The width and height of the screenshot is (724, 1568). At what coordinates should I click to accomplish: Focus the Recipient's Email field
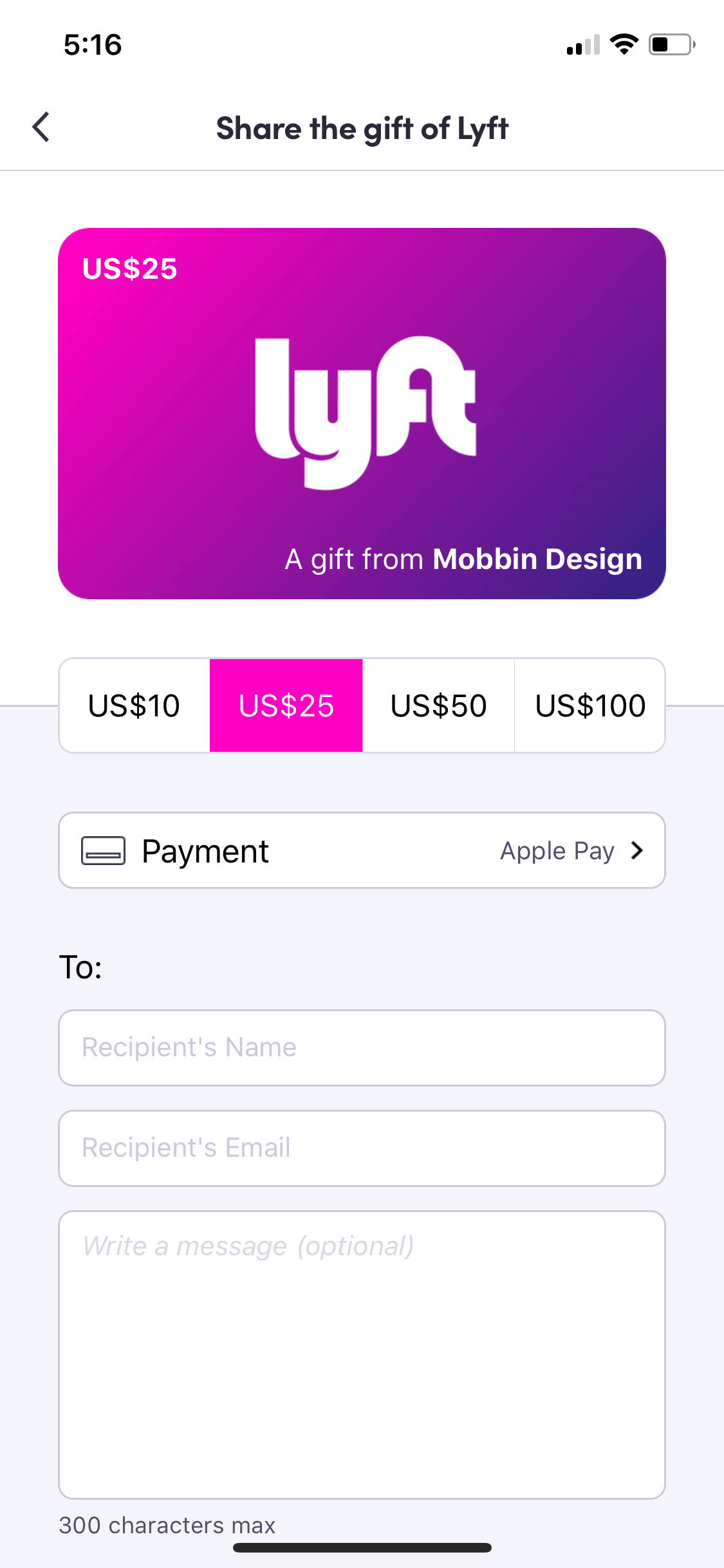coord(362,1148)
